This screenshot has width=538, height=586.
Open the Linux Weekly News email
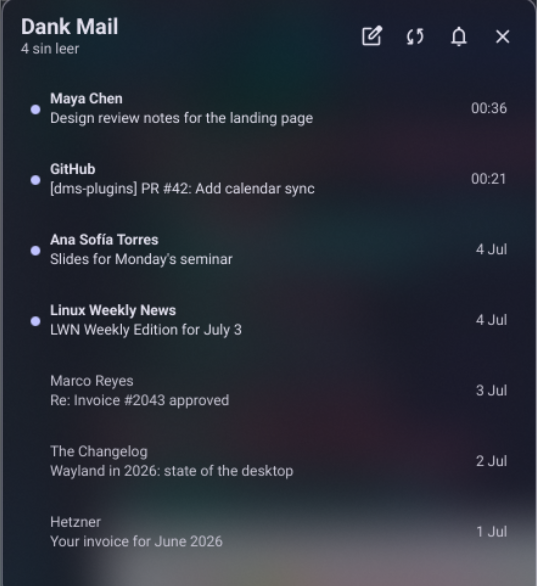(x=269, y=320)
